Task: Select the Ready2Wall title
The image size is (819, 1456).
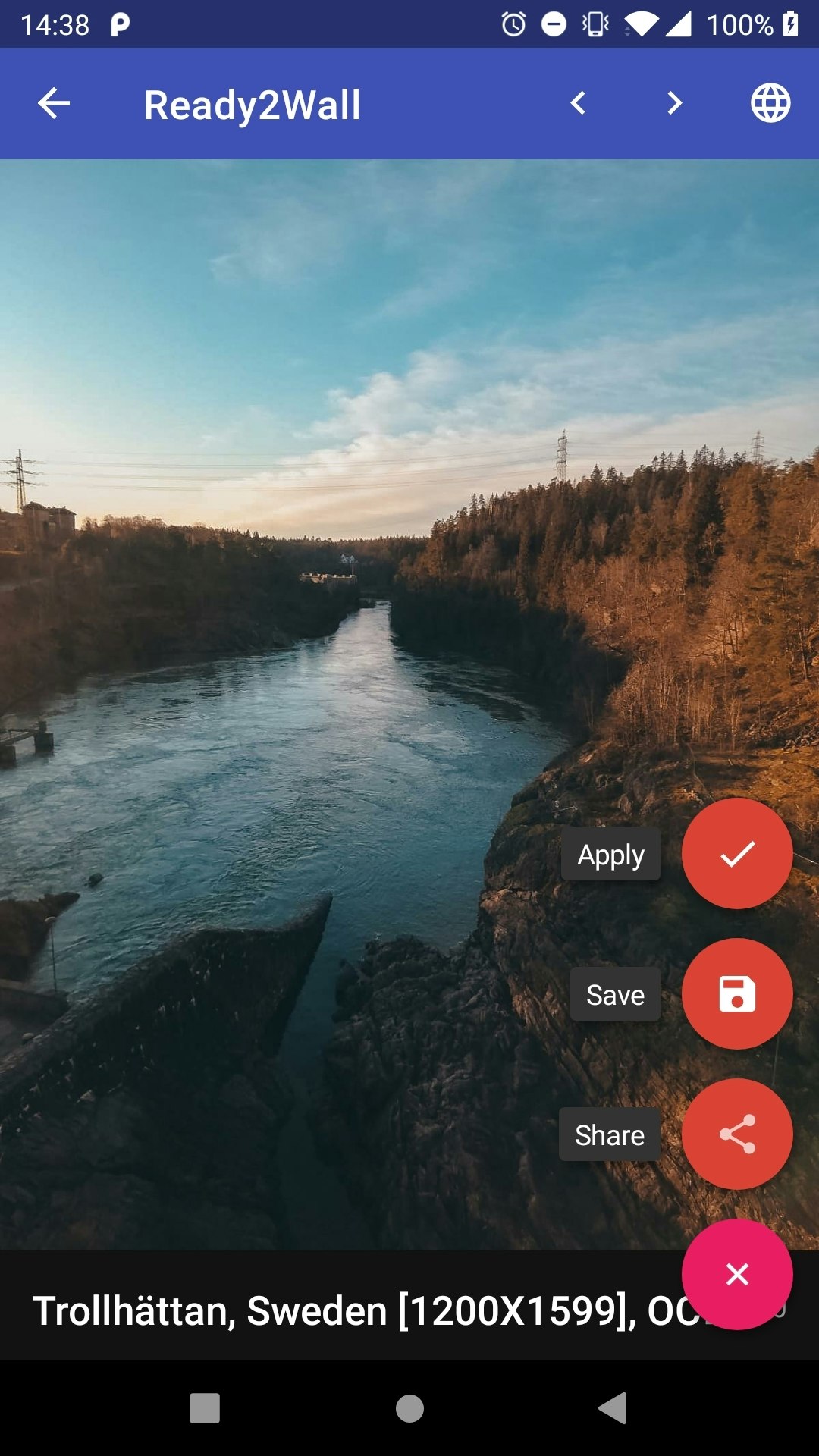Action: click(251, 104)
